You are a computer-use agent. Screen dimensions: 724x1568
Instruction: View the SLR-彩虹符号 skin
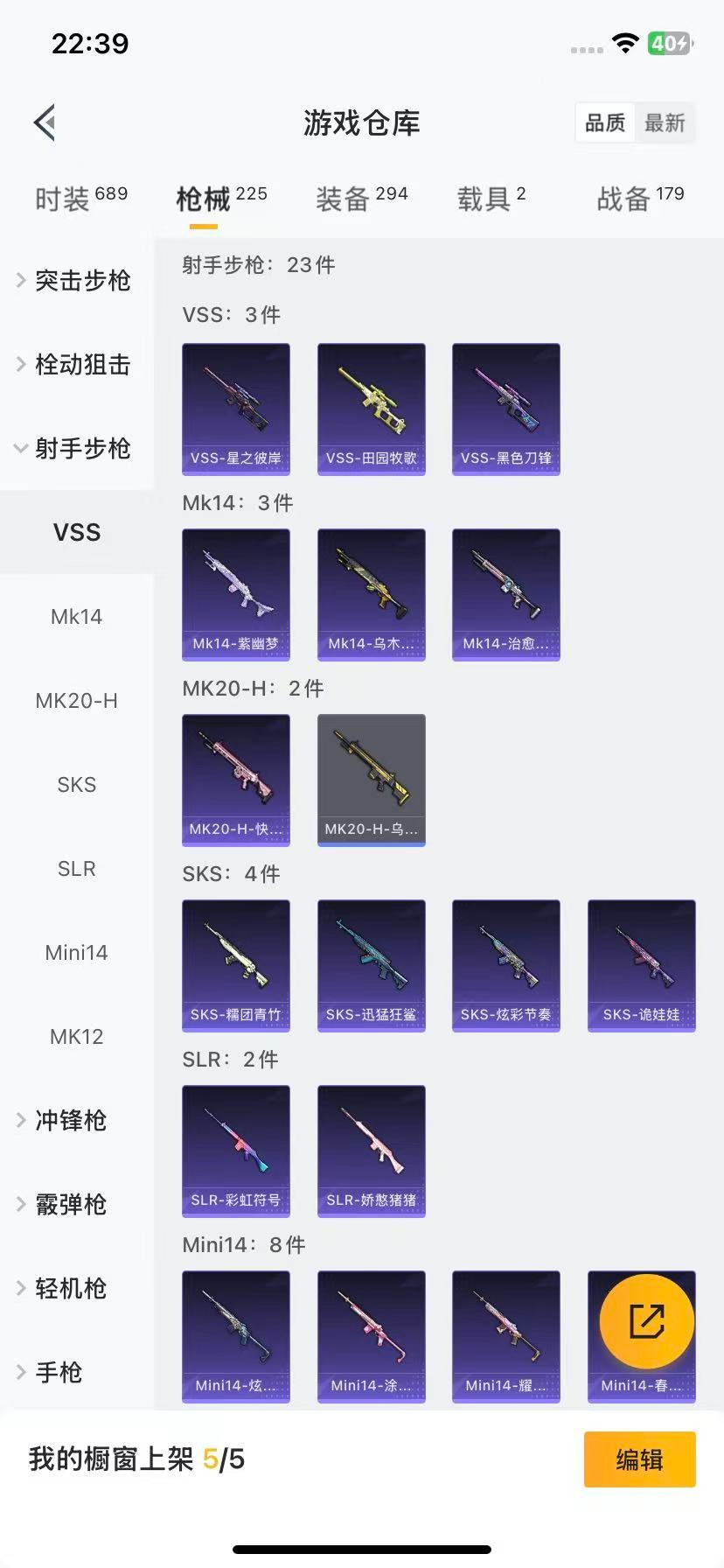tap(236, 1151)
